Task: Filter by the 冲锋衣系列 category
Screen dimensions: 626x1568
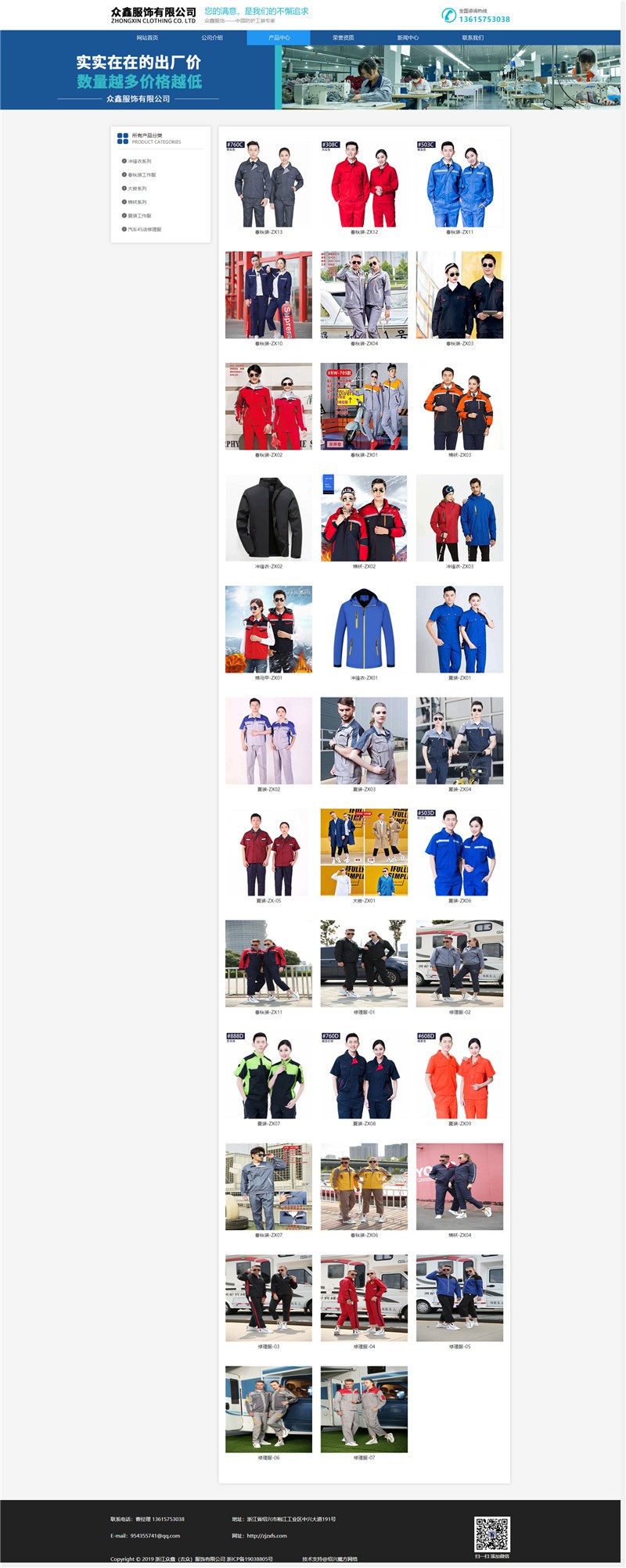Action: [x=139, y=161]
